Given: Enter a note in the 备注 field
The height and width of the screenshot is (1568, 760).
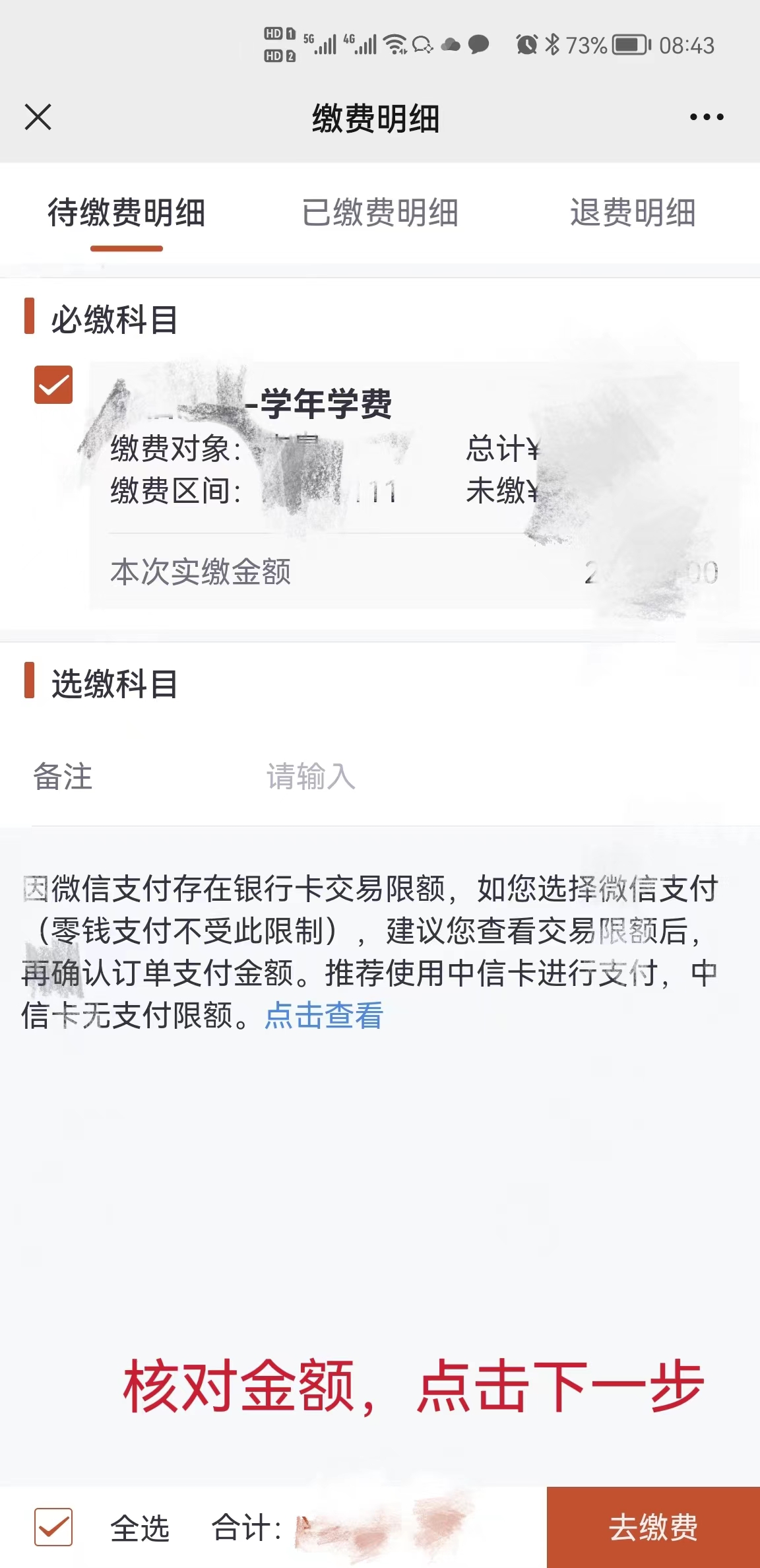Looking at the screenshot, I should click(x=462, y=777).
